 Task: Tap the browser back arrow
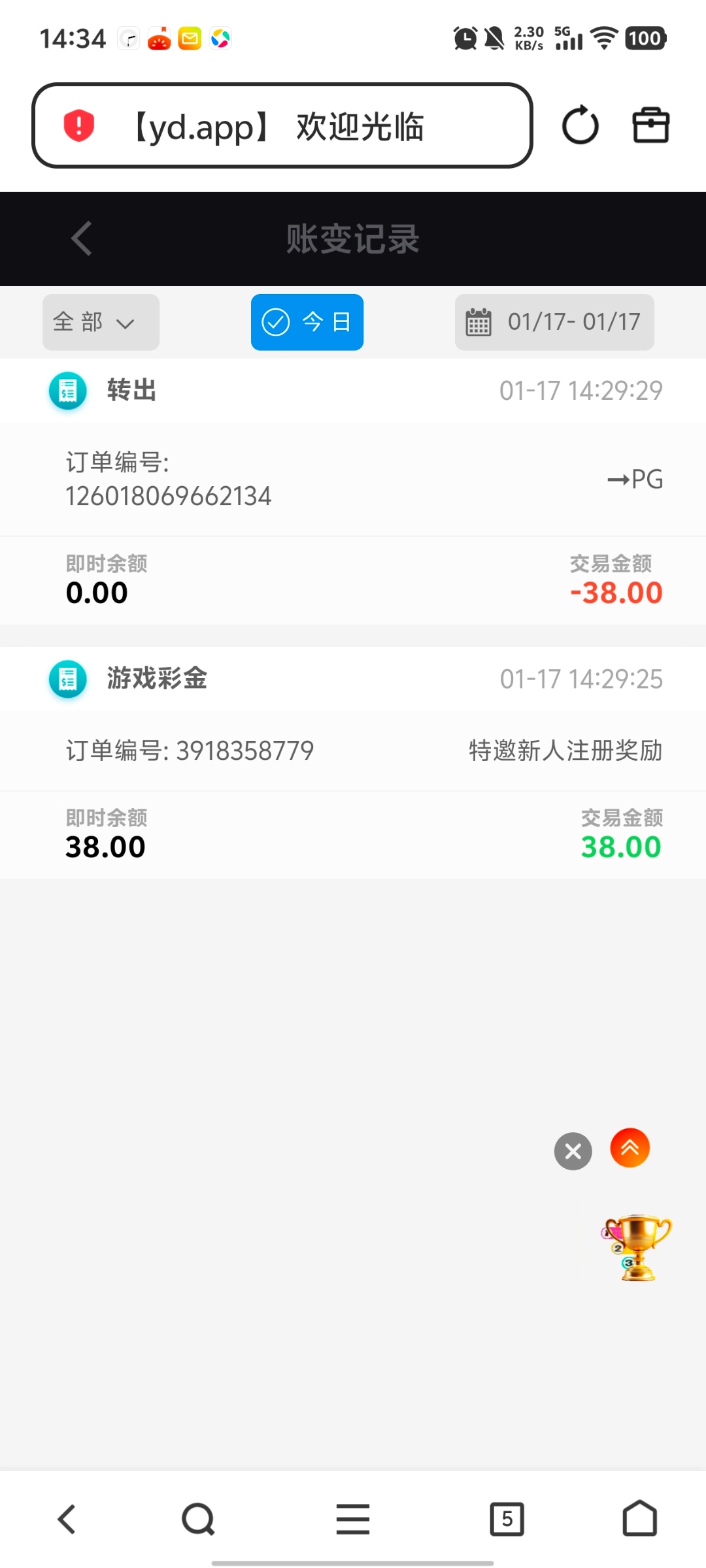(x=67, y=1519)
